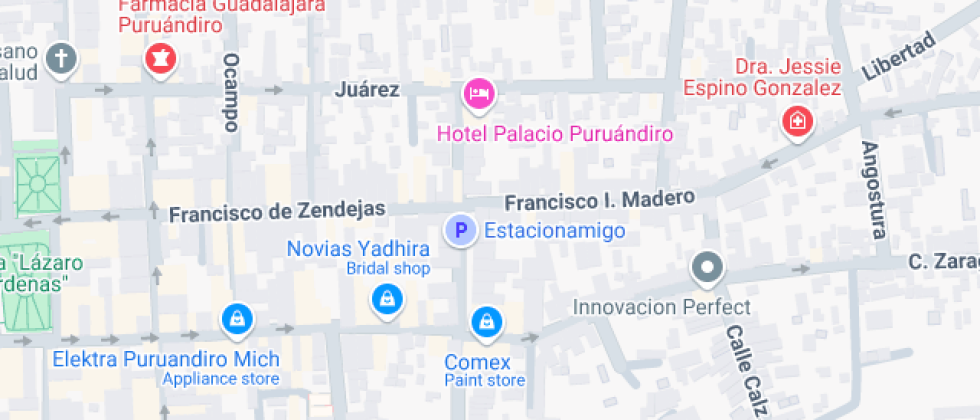Select the Comex paint store pin
Screen dimensions: 980x420
click(x=485, y=321)
